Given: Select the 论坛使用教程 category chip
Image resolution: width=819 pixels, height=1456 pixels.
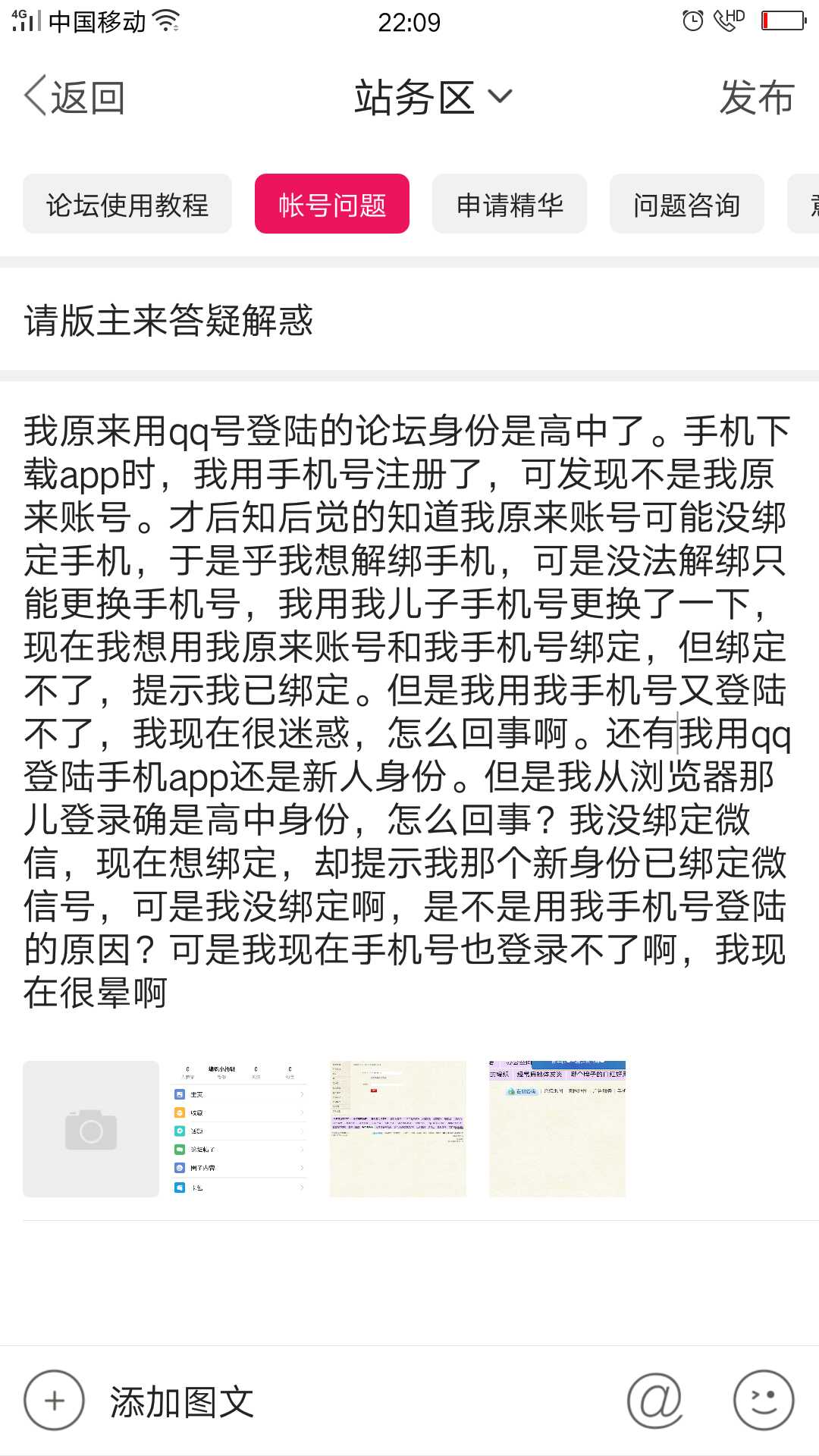Looking at the screenshot, I should pyautogui.click(x=127, y=204).
